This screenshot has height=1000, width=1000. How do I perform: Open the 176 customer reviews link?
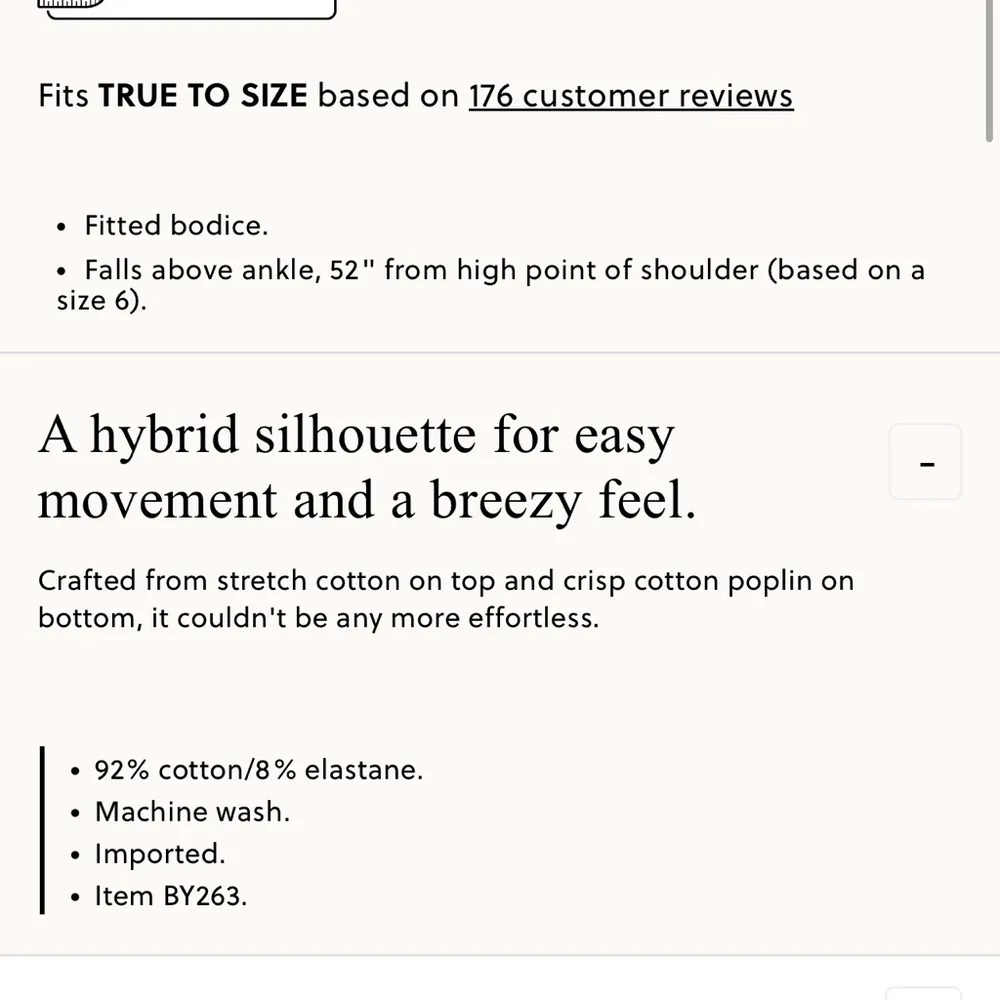pyautogui.click(x=630, y=96)
